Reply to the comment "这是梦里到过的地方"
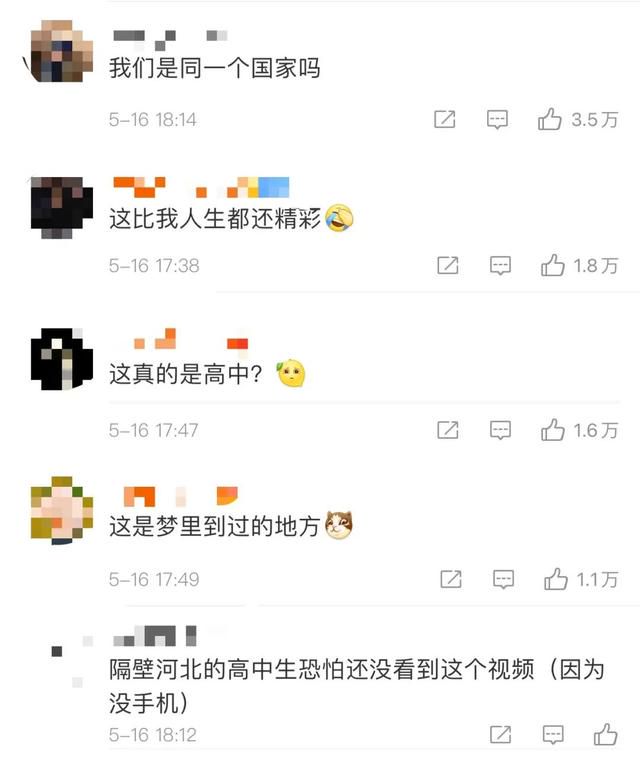Image resolution: width=640 pixels, height=764 pixels. point(504,579)
